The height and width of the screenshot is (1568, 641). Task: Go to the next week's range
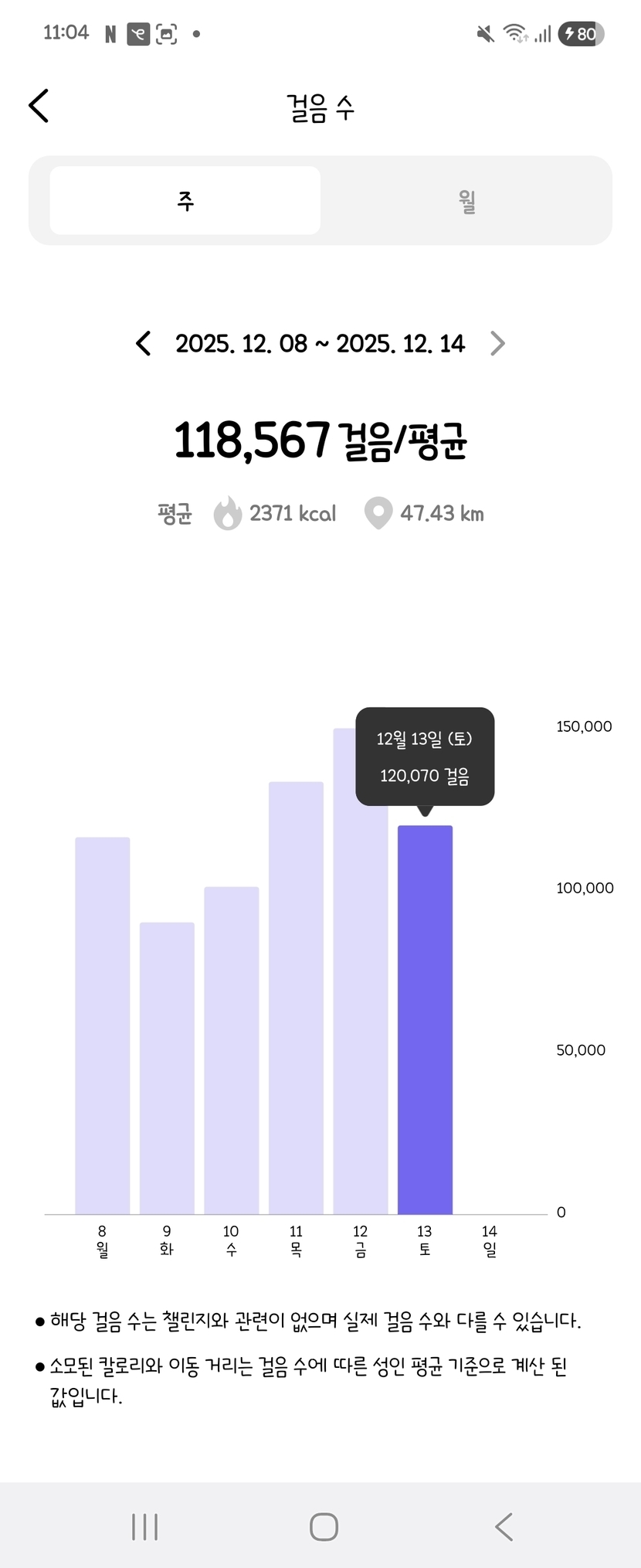pos(497,343)
